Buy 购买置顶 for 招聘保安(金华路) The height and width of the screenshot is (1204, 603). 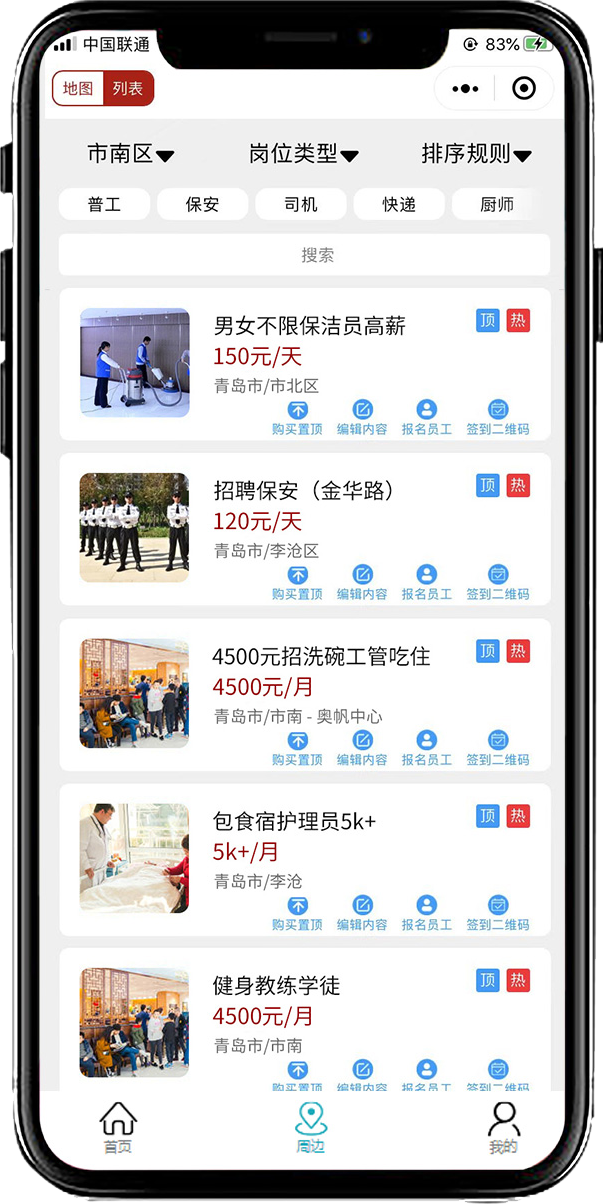297,583
